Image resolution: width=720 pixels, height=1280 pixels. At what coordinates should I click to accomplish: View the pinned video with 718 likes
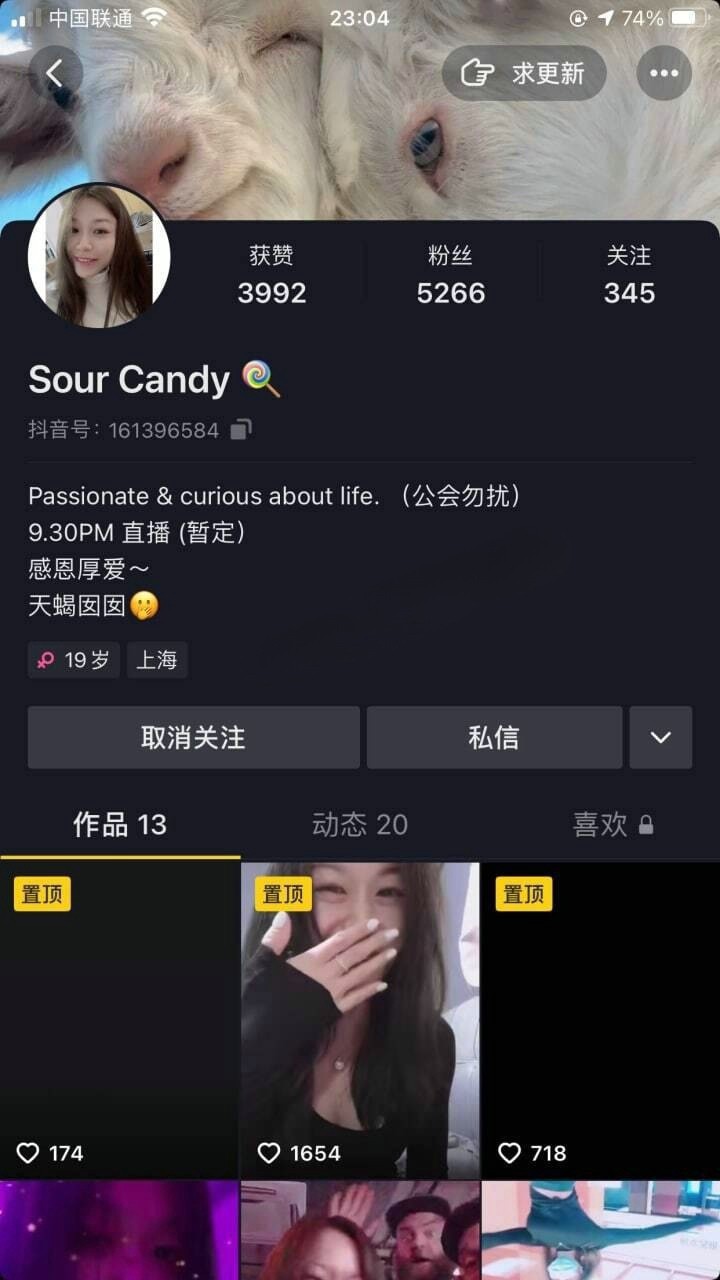pos(600,1020)
